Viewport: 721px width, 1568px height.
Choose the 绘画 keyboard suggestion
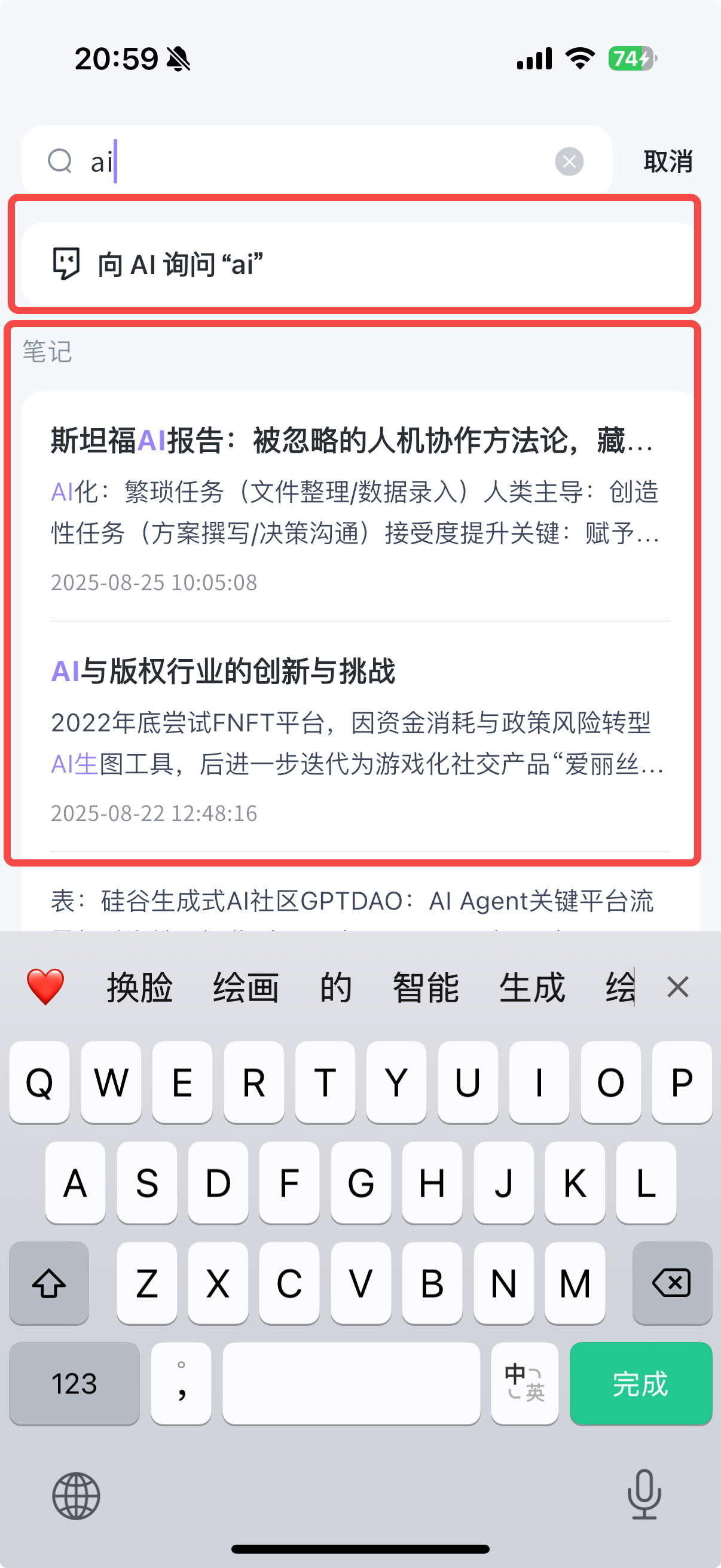coord(246,987)
